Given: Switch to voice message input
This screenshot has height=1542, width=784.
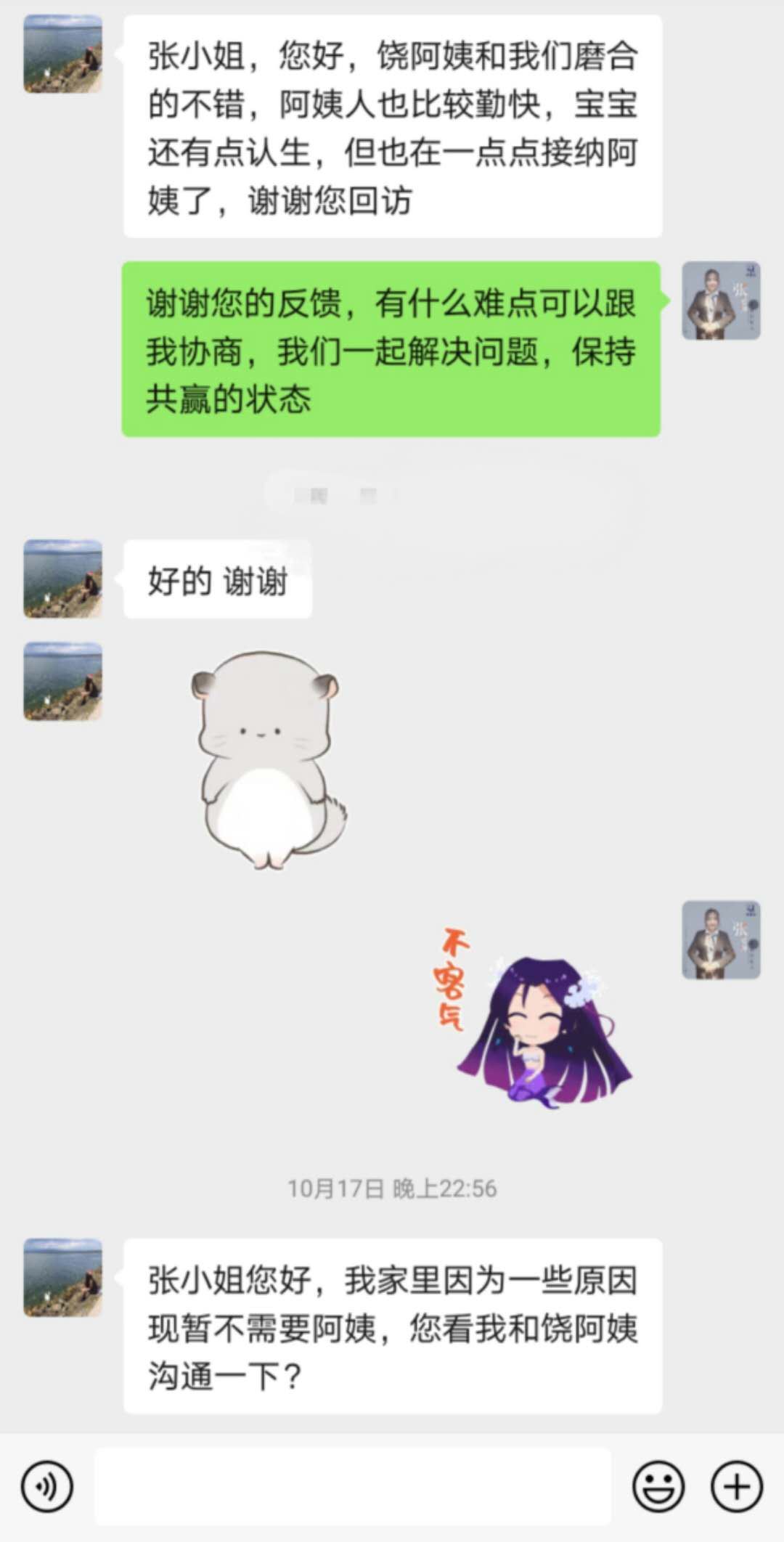Looking at the screenshot, I should point(47,1486).
